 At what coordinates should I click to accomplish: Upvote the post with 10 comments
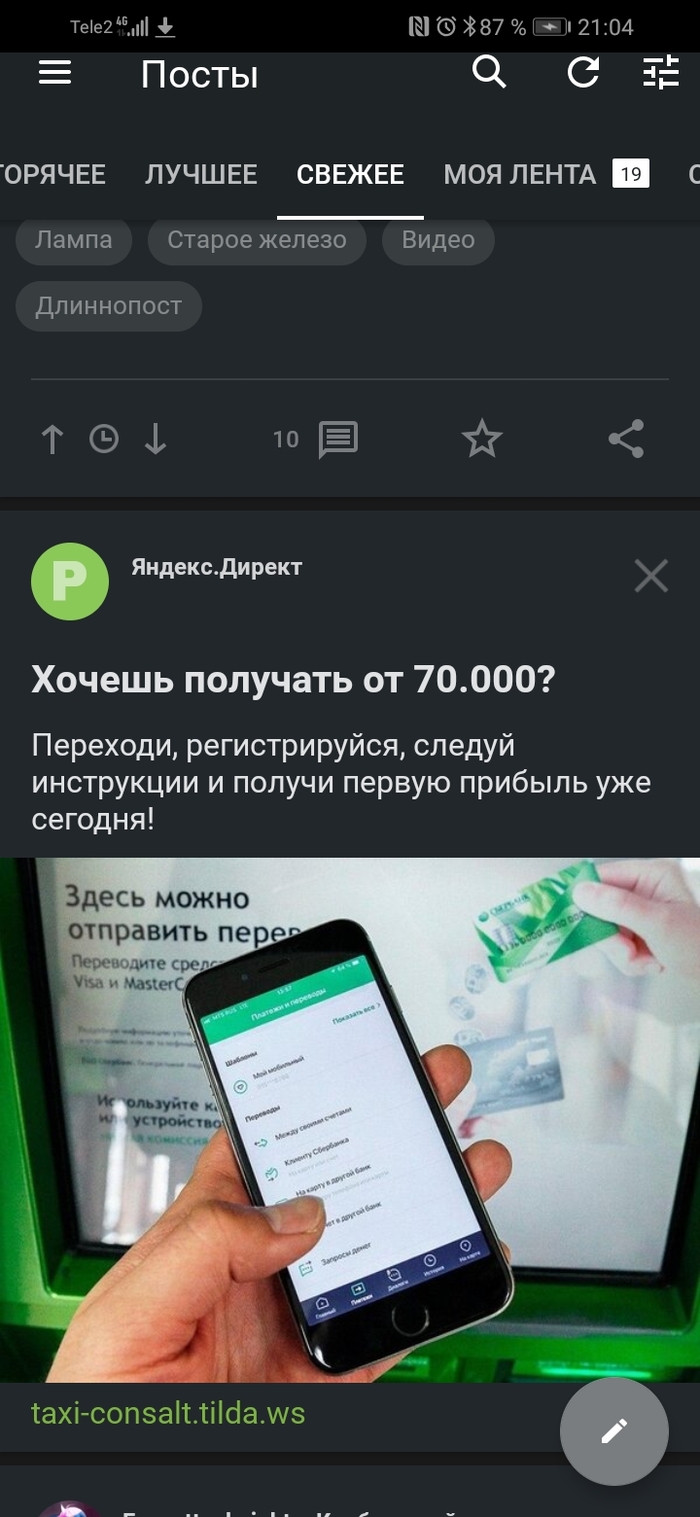point(52,439)
